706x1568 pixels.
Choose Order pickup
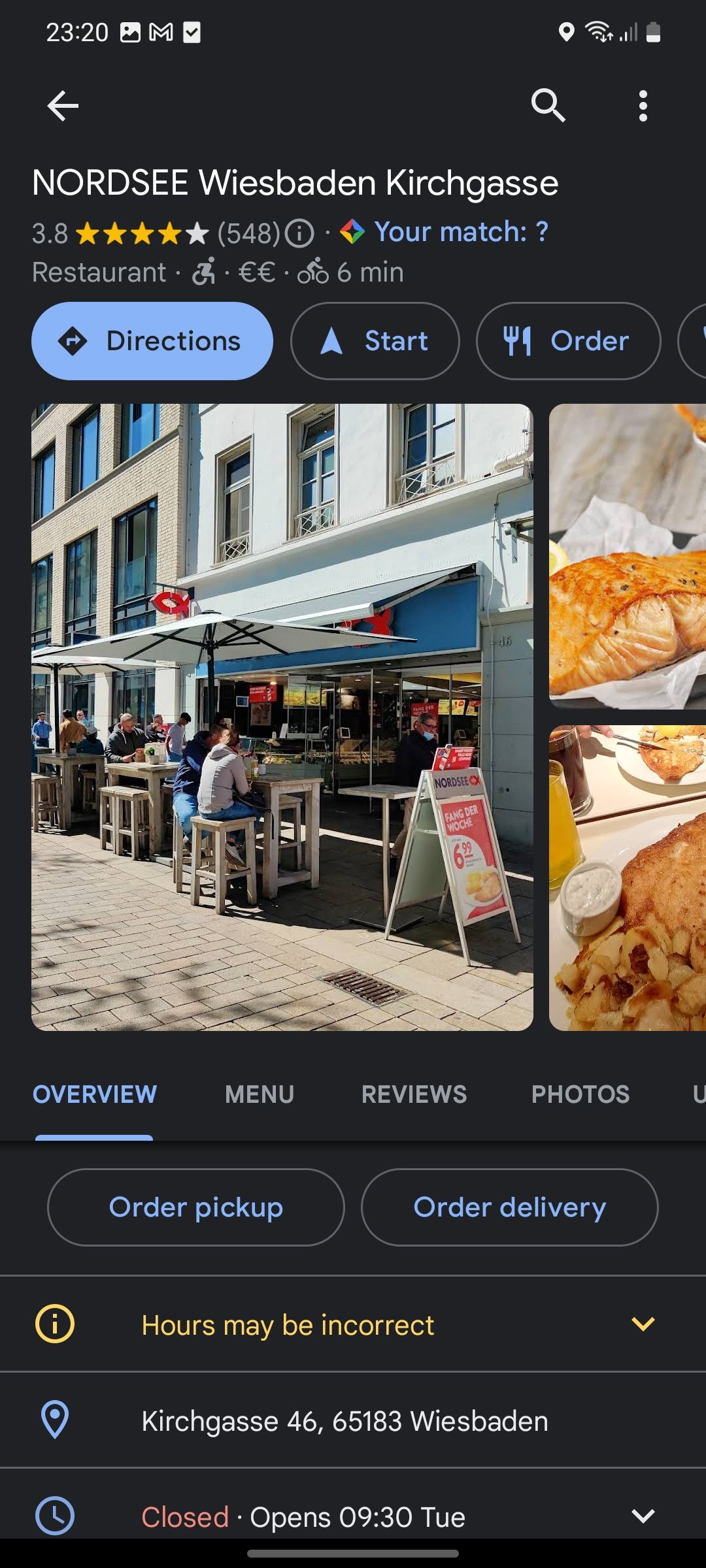point(196,1207)
